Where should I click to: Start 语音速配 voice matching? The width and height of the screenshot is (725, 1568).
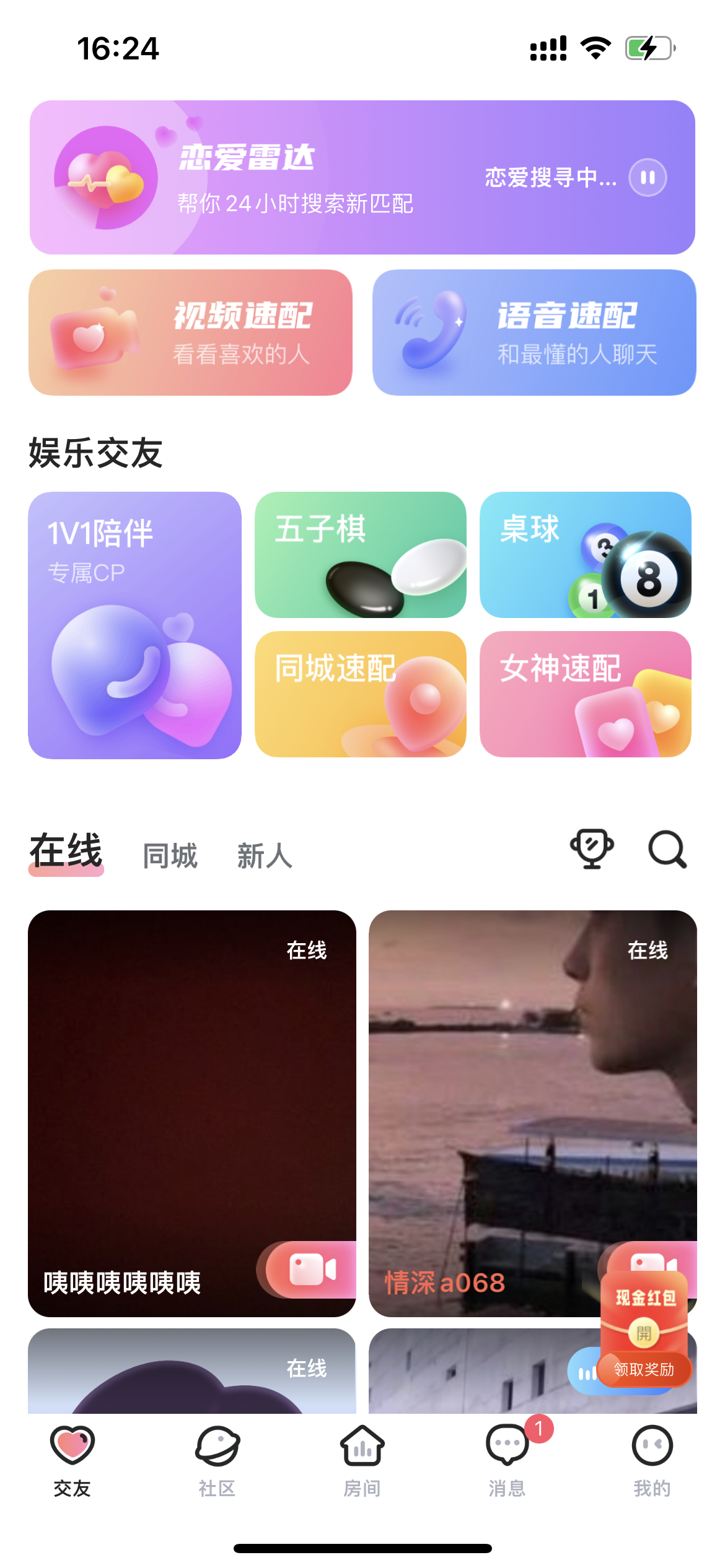(x=534, y=333)
